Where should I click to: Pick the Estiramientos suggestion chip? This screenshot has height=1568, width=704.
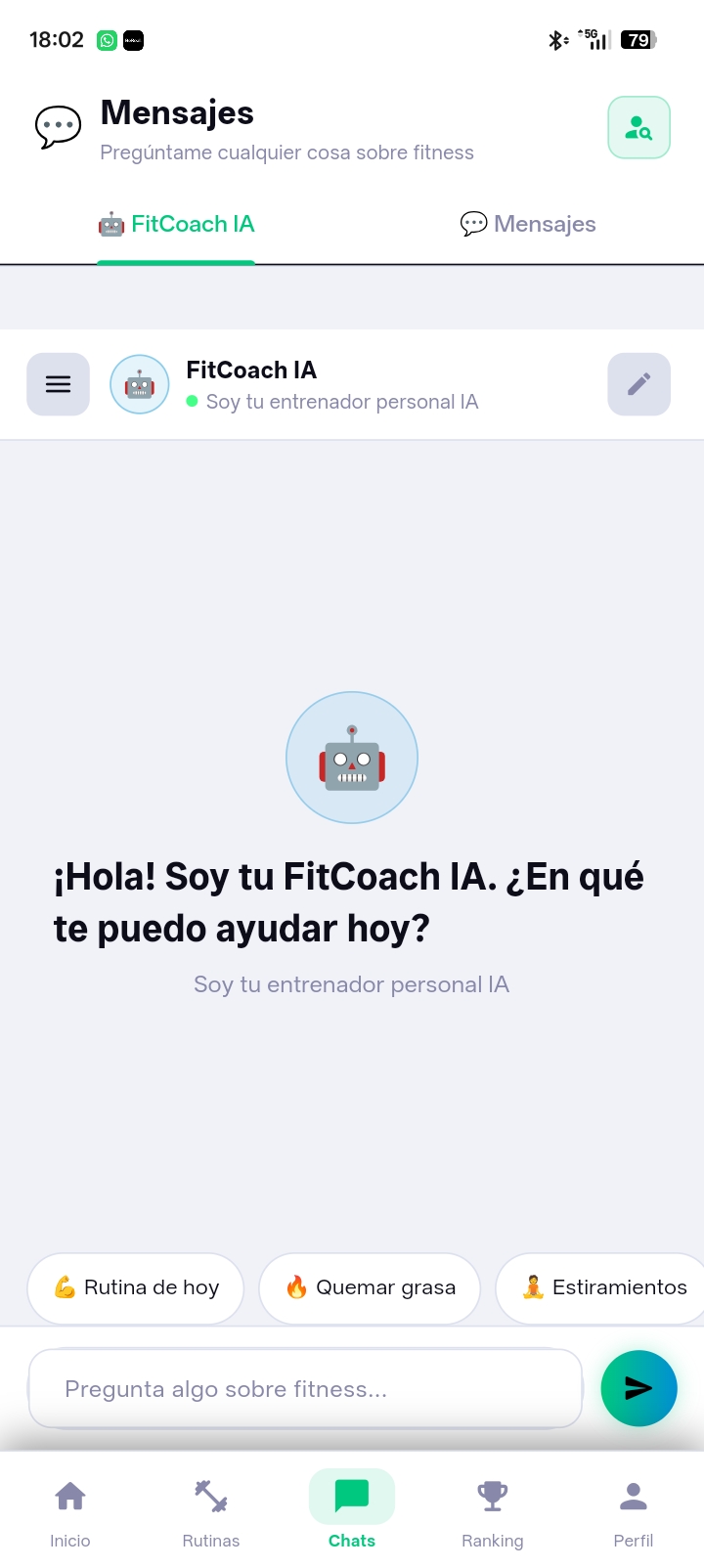pos(603,1287)
